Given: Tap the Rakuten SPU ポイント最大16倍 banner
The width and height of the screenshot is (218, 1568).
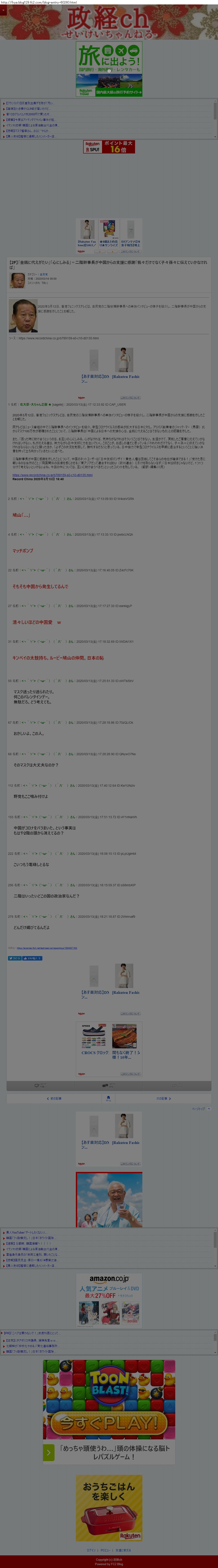Looking at the screenshot, I should coord(109,147).
